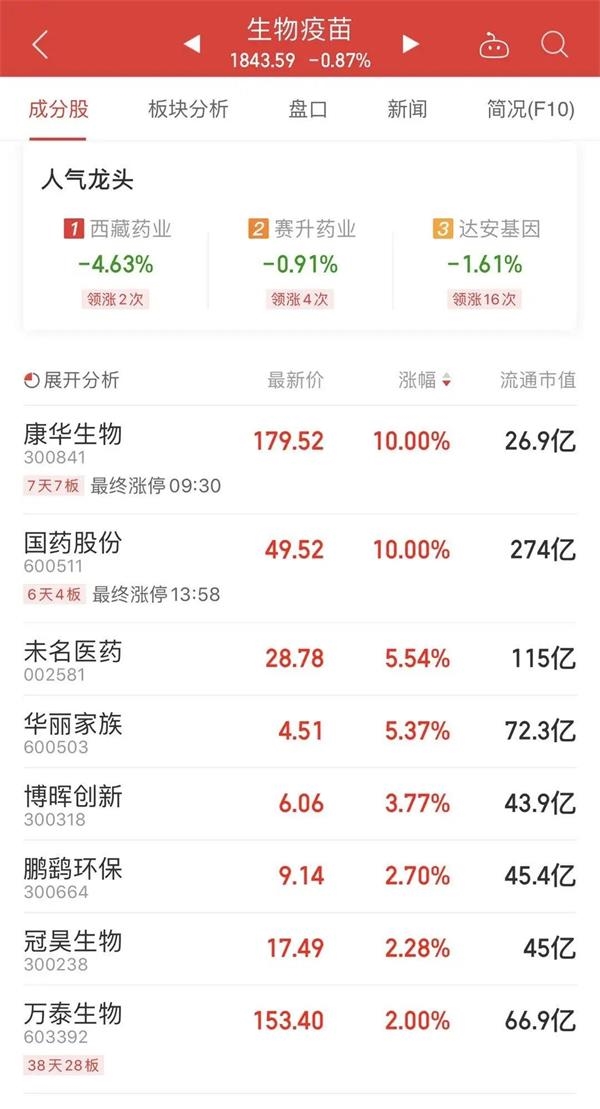Screen dimensions: 600x1109
Task: View details for 未名医药
Action: 300,659
